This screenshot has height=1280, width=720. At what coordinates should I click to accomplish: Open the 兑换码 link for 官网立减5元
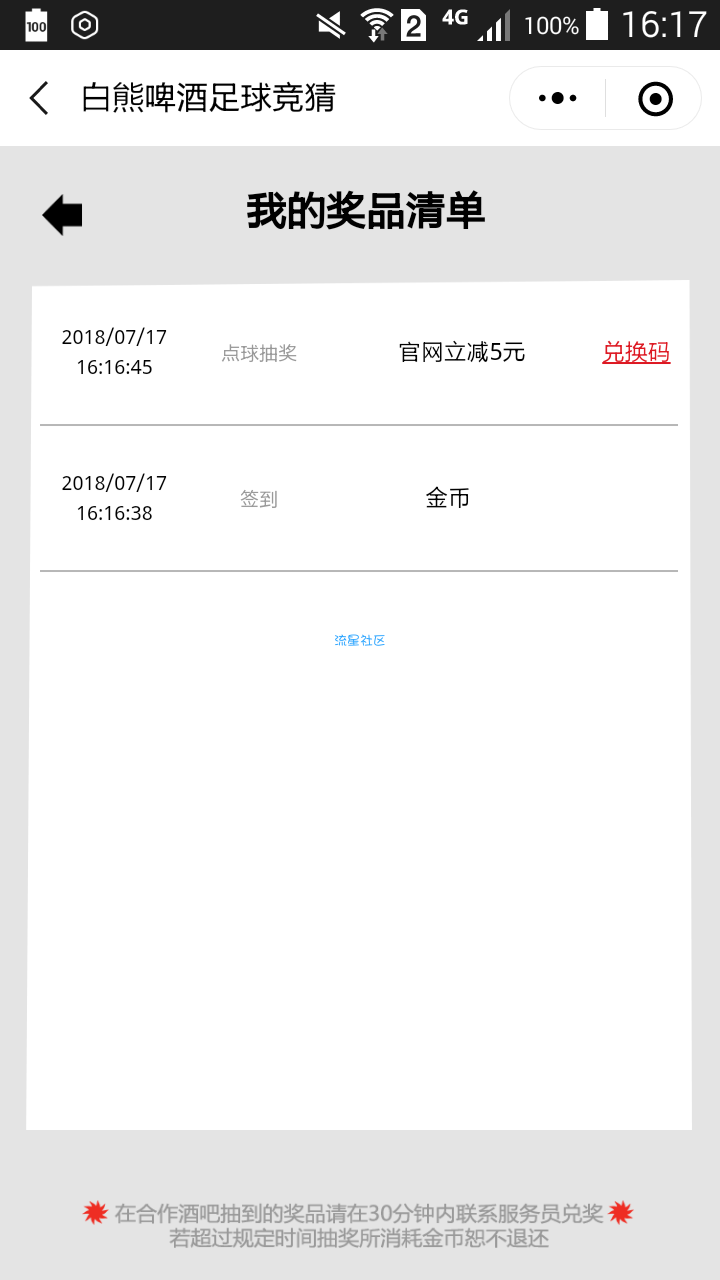point(636,352)
